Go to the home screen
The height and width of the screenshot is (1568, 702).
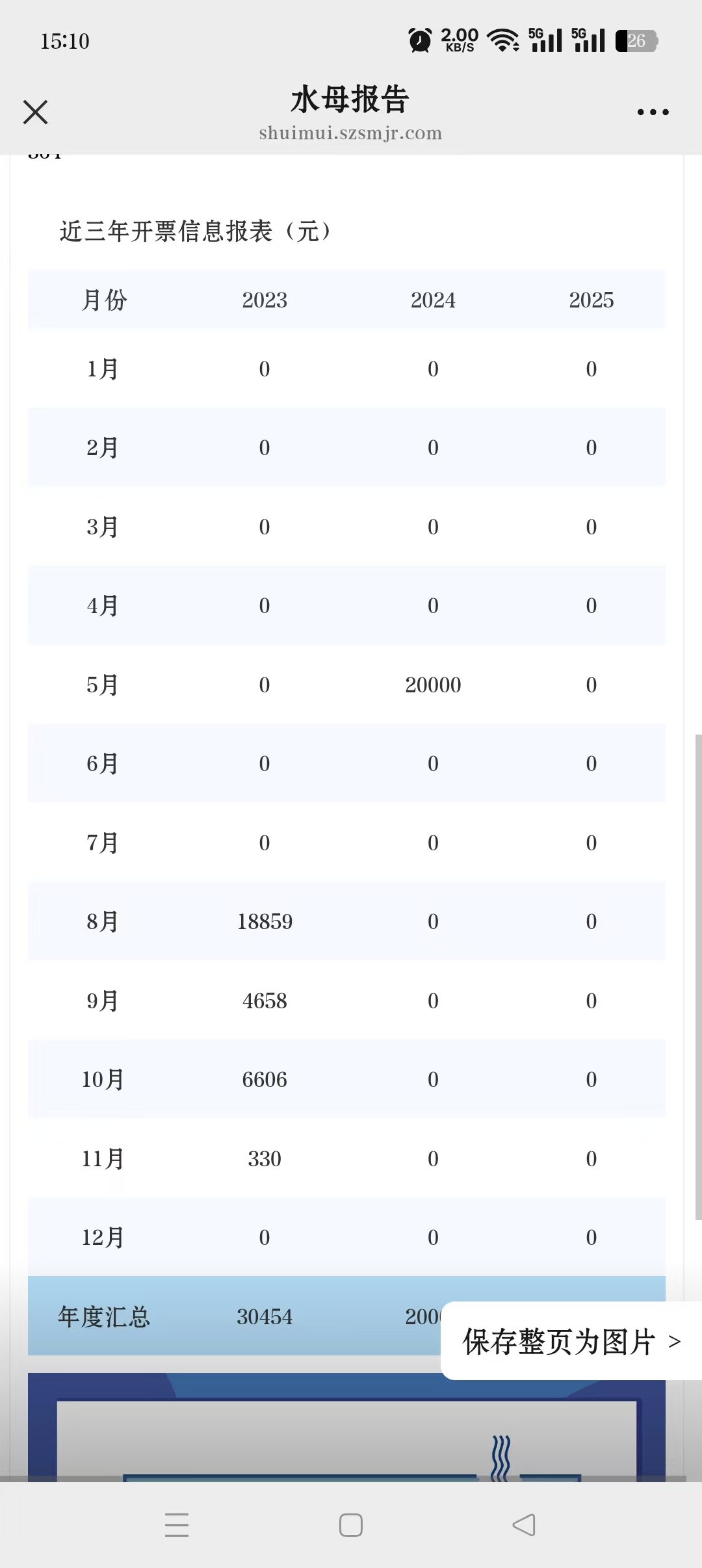coord(351,1525)
